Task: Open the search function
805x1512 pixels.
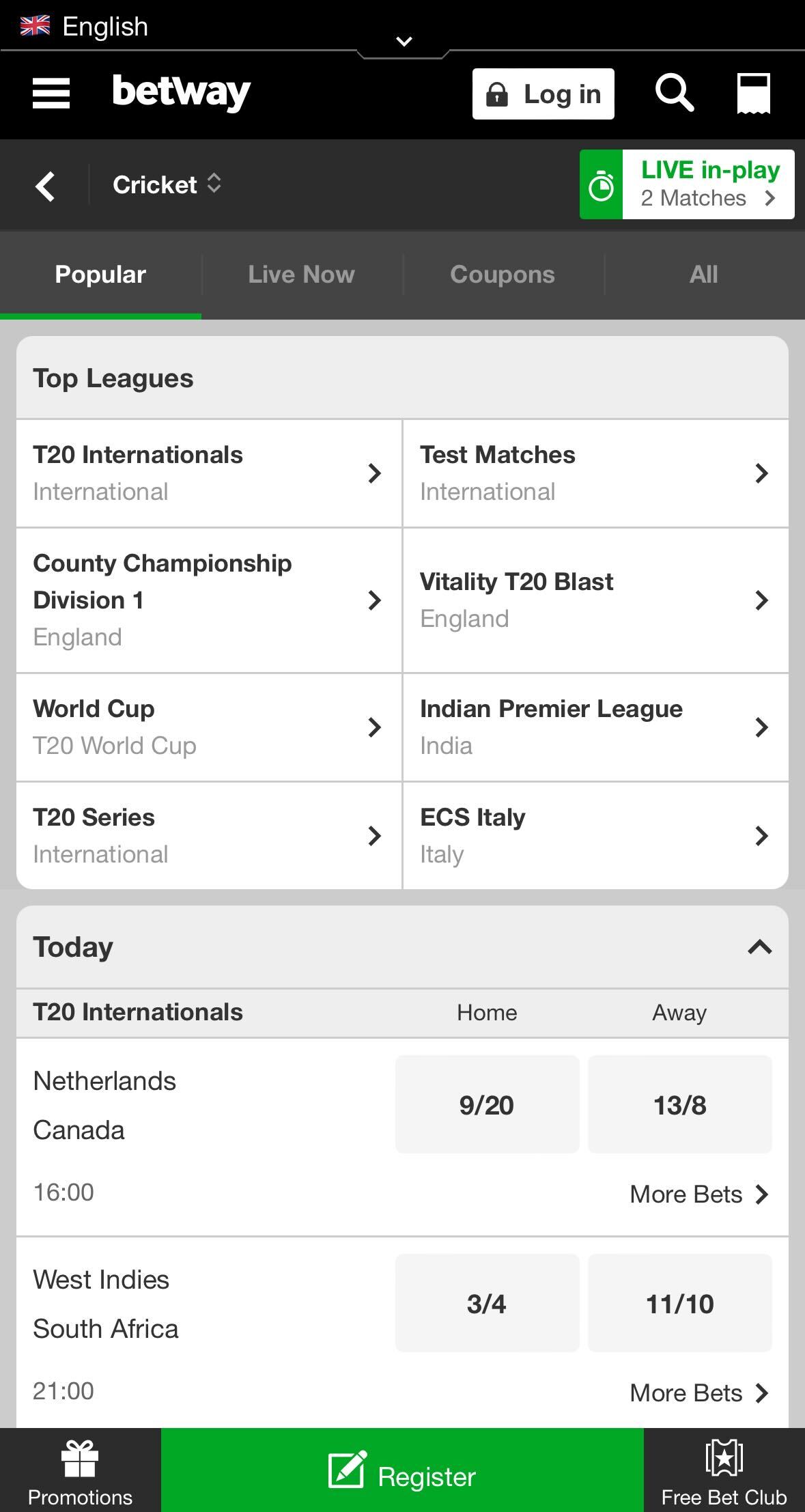Action: point(675,94)
